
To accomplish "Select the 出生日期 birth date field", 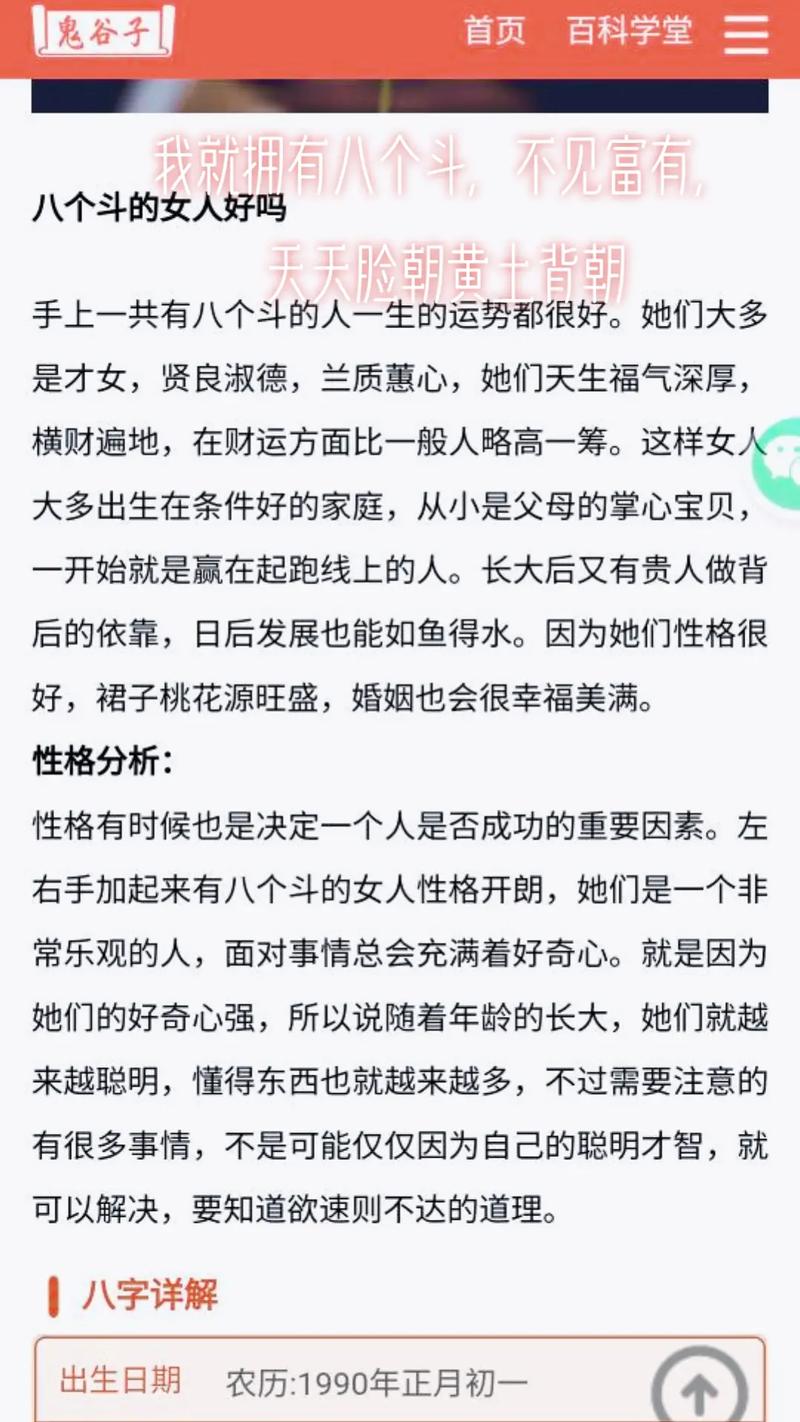I will pyautogui.click(x=375, y=1384).
